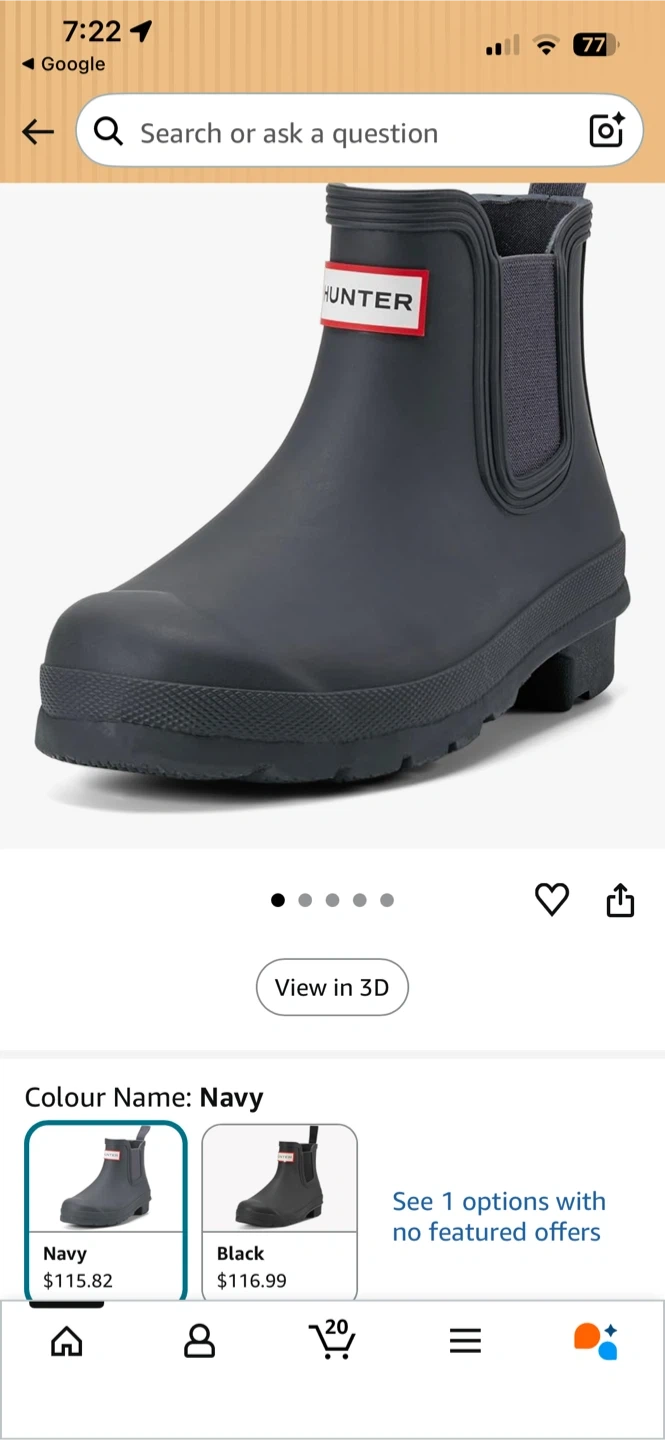Return to Google app from status bar
This screenshot has height=1440, width=665.
click(x=63, y=64)
